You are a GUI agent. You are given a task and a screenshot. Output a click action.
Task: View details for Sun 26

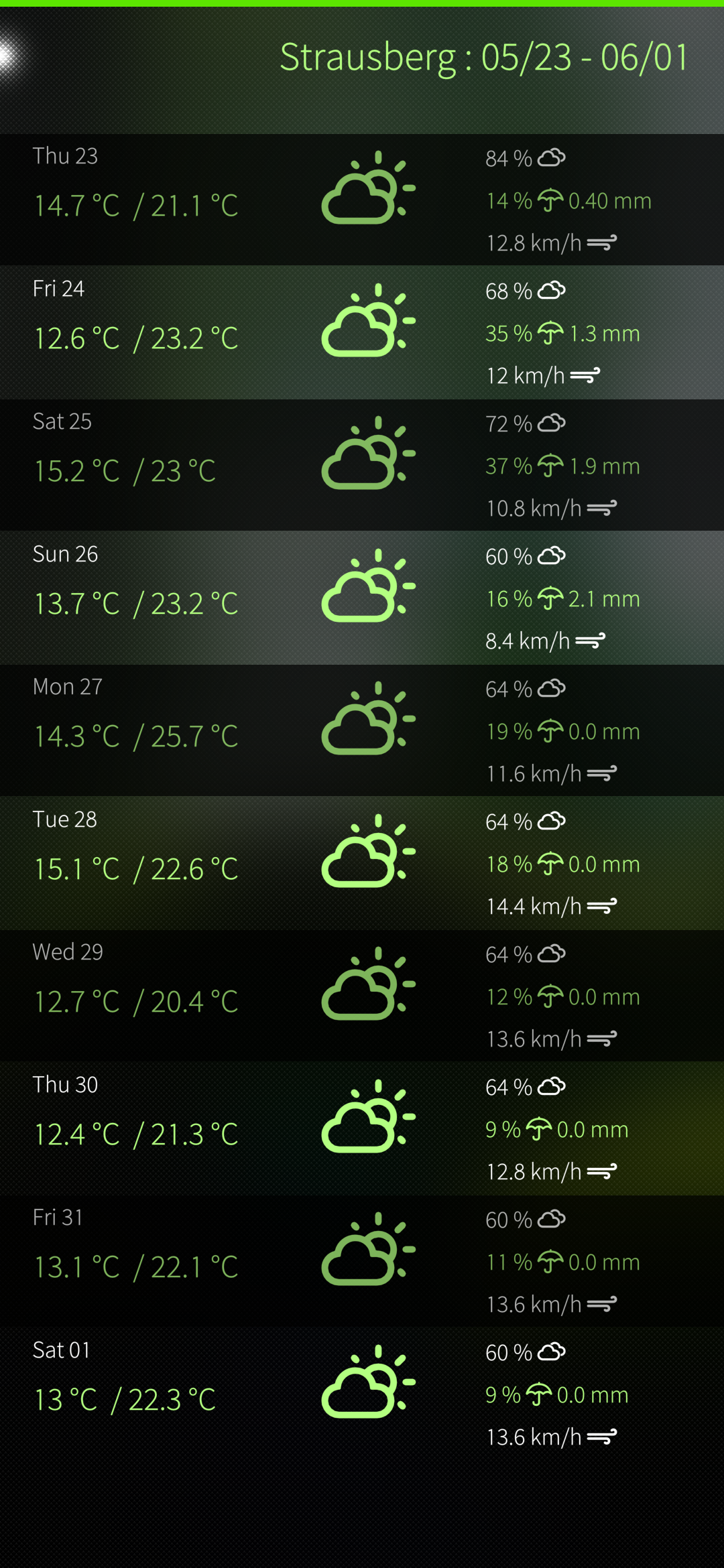pyautogui.click(x=362, y=598)
